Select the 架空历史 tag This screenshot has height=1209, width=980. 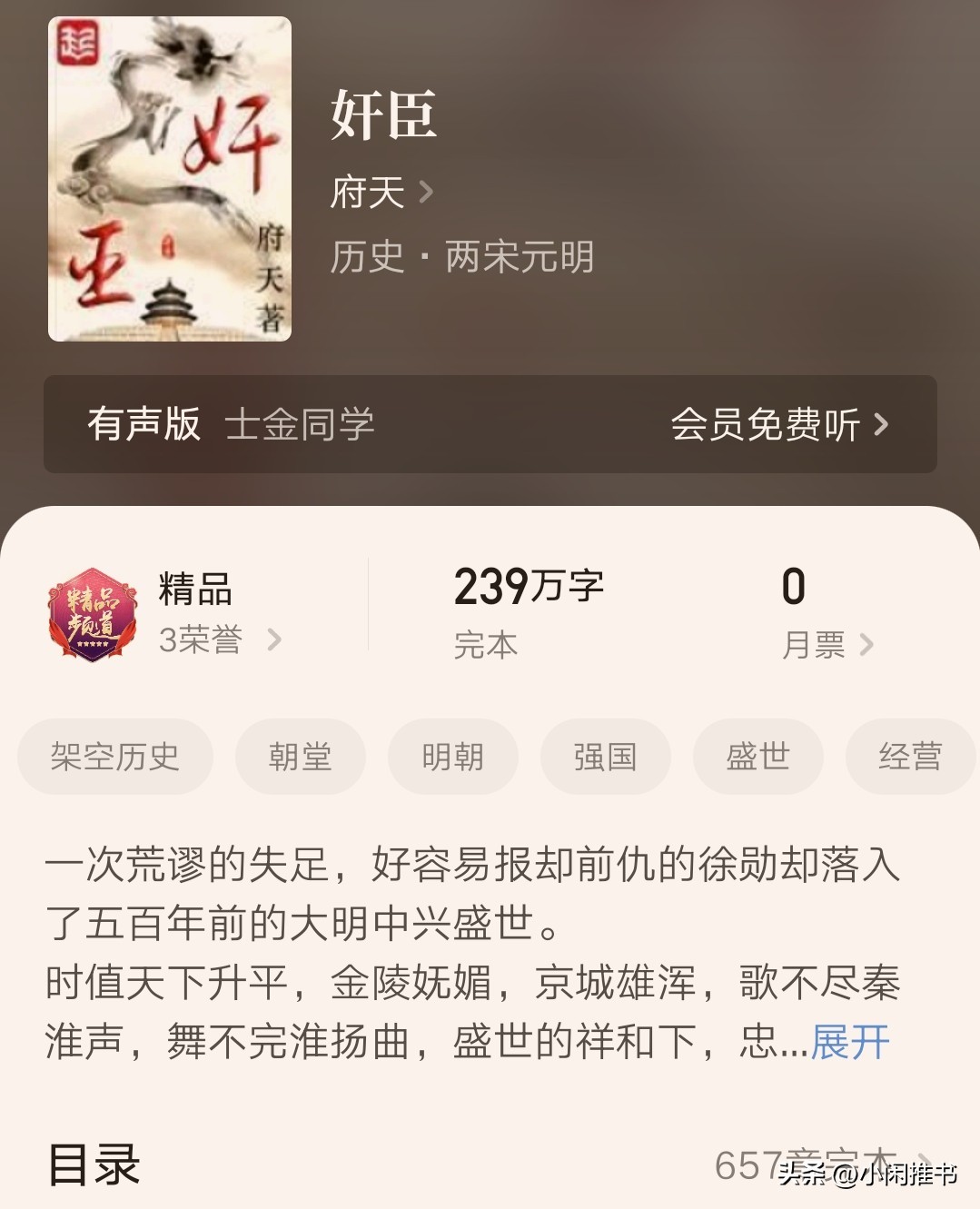[x=115, y=757]
